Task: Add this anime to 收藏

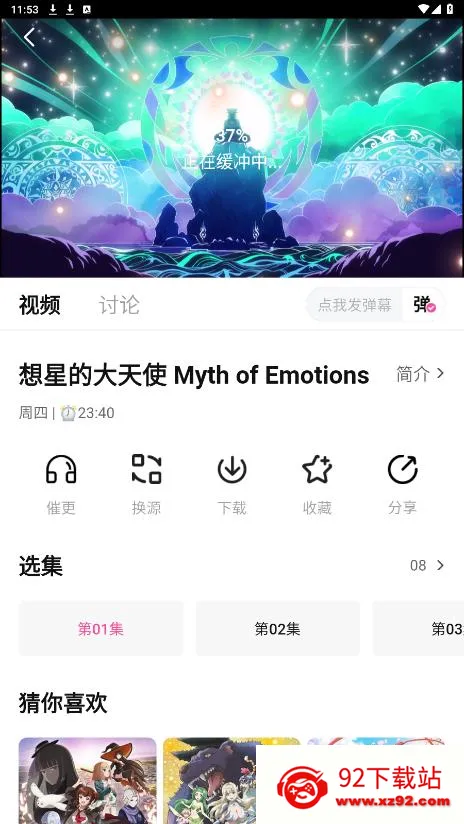Action: [x=317, y=484]
